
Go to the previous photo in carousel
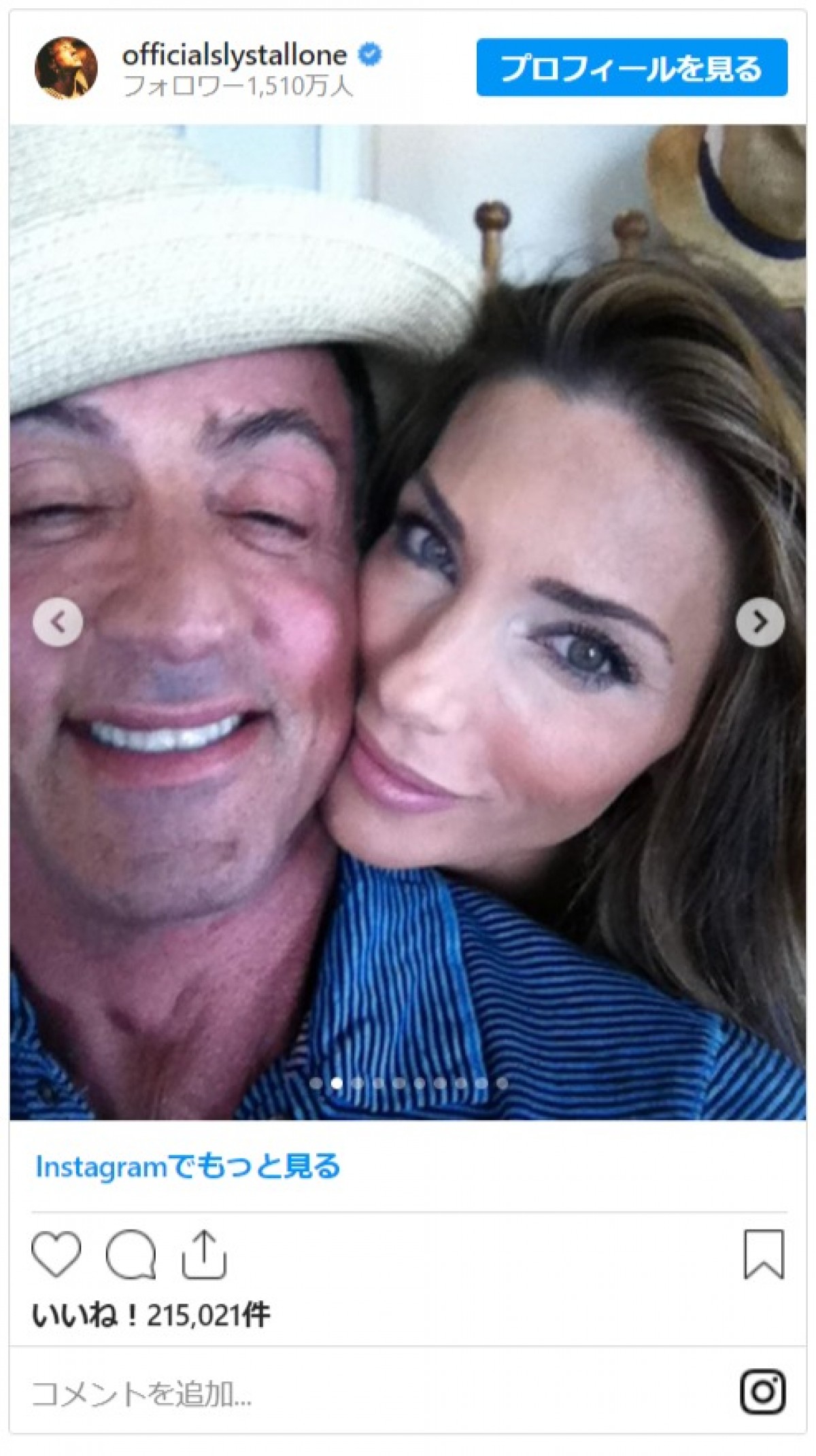(58, 621)
